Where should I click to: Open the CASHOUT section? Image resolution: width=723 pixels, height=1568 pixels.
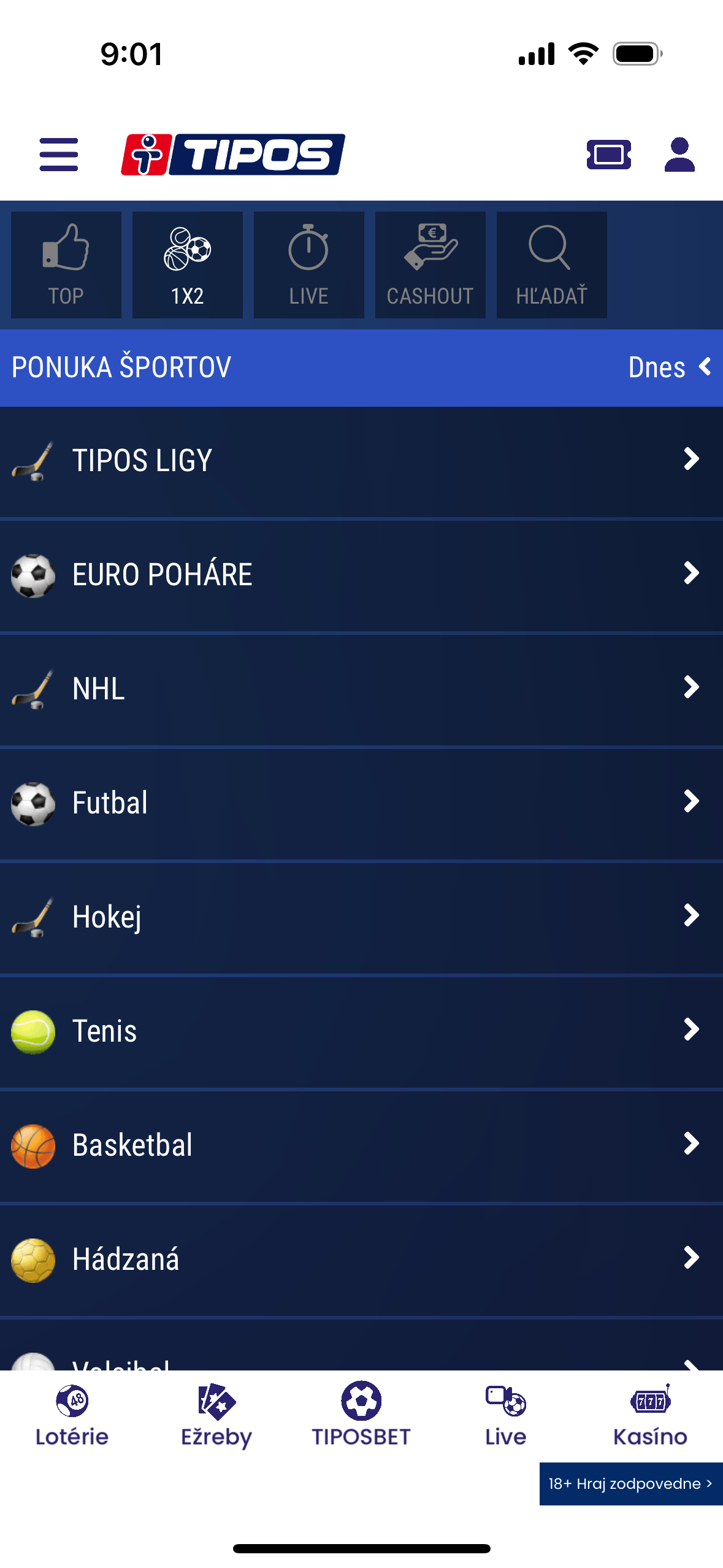(x=429, y=264)
